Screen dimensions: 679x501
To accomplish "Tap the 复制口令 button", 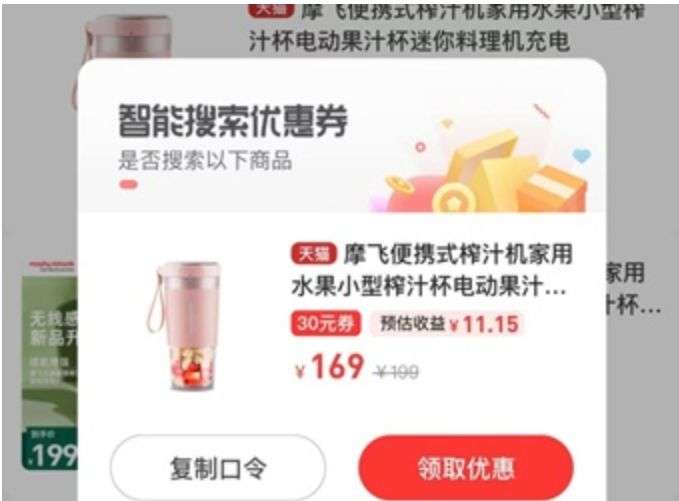I will (x=217, y=468).
